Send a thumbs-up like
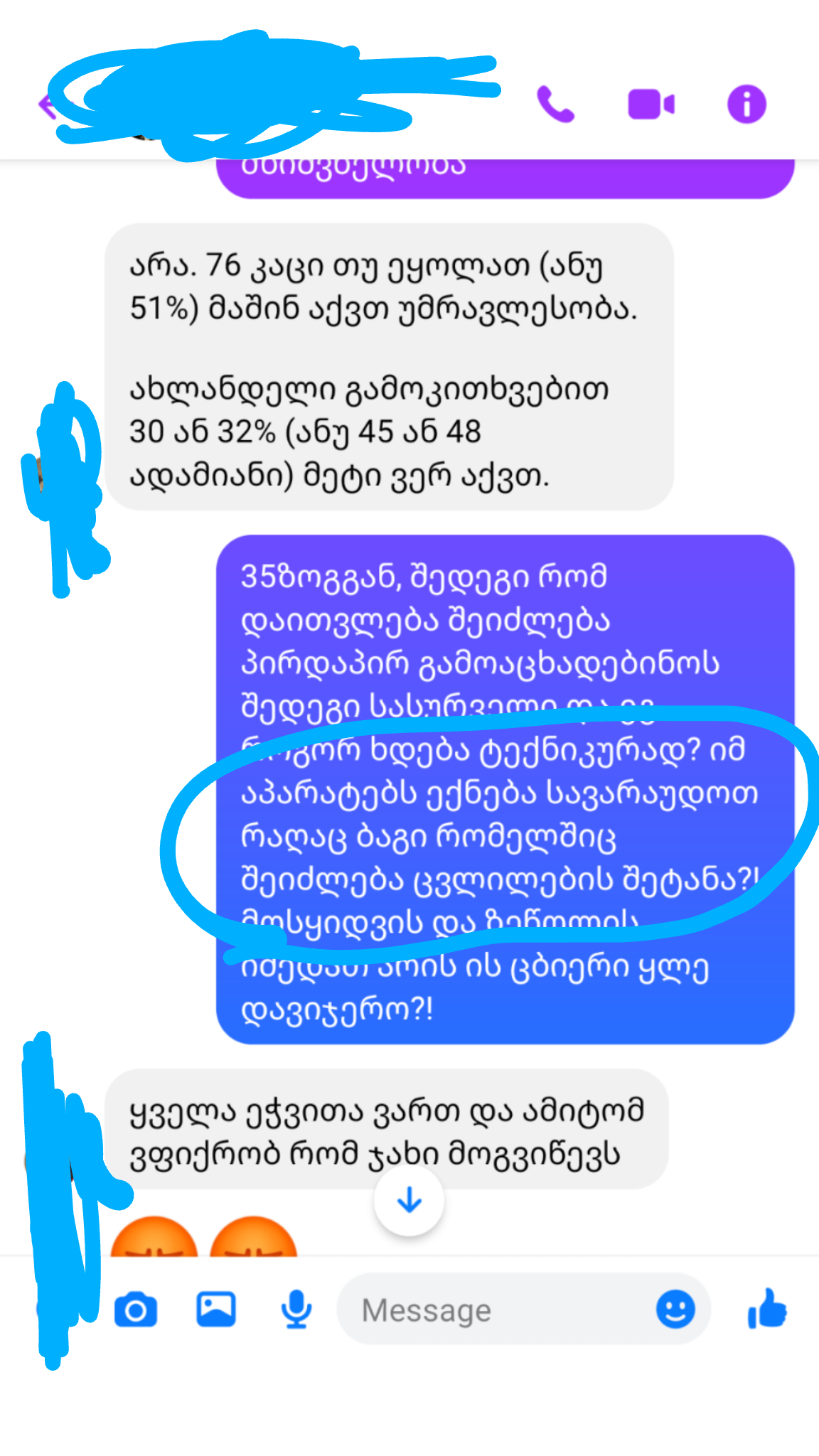 click(768, 1309)
